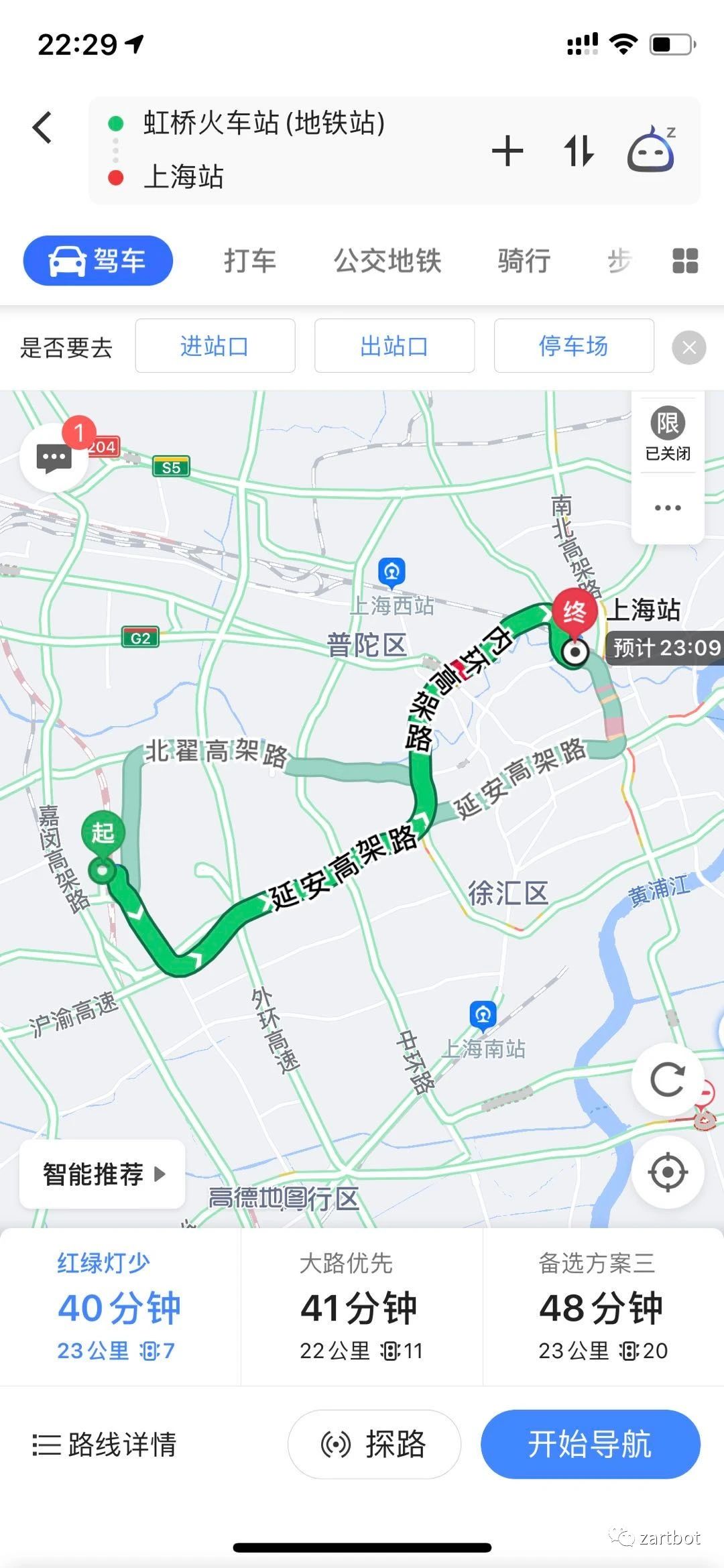
Task: Open 路线详情 route details
Action: click(x=105, y=1445)
